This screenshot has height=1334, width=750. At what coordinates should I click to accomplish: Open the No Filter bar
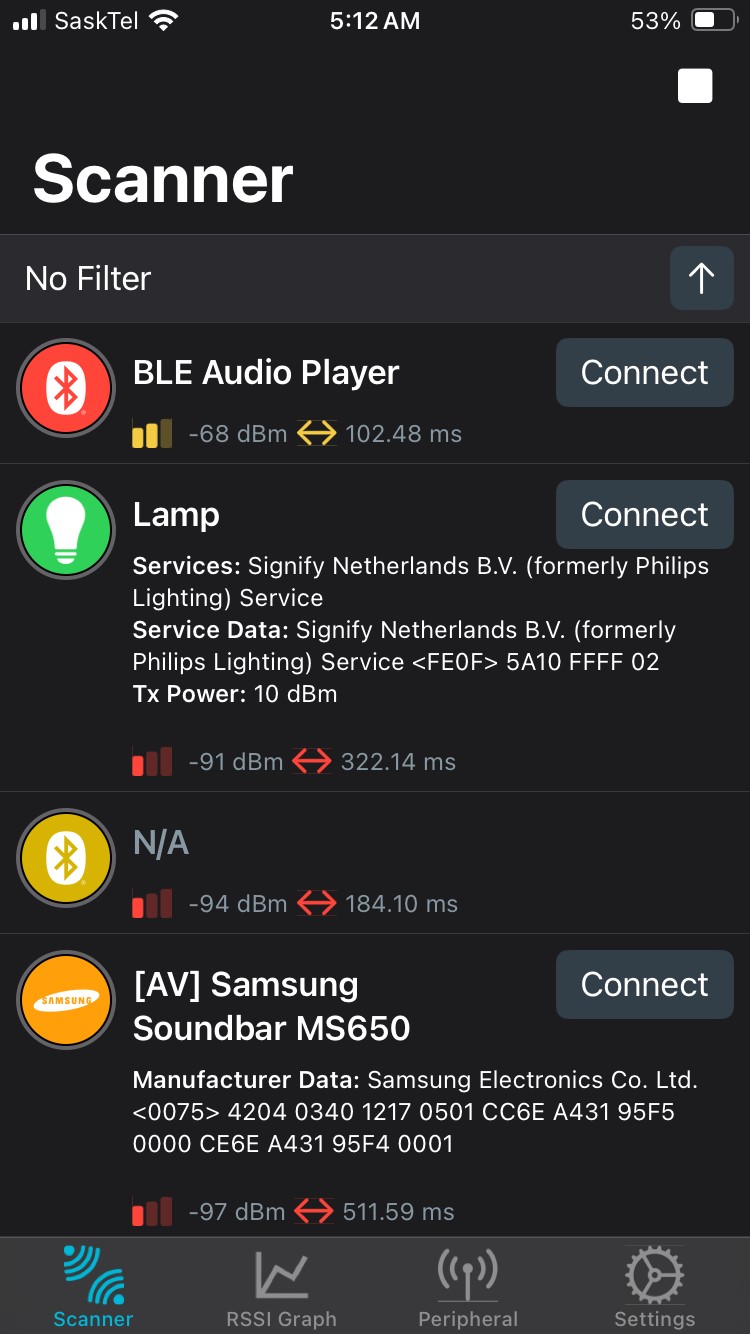(x=330, y=278)
